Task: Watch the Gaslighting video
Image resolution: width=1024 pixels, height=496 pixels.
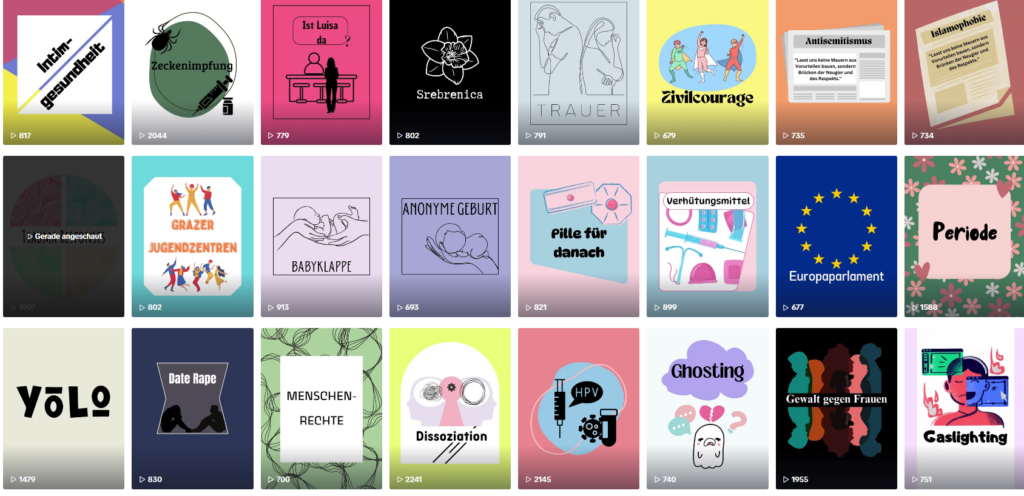Action: 964,405
